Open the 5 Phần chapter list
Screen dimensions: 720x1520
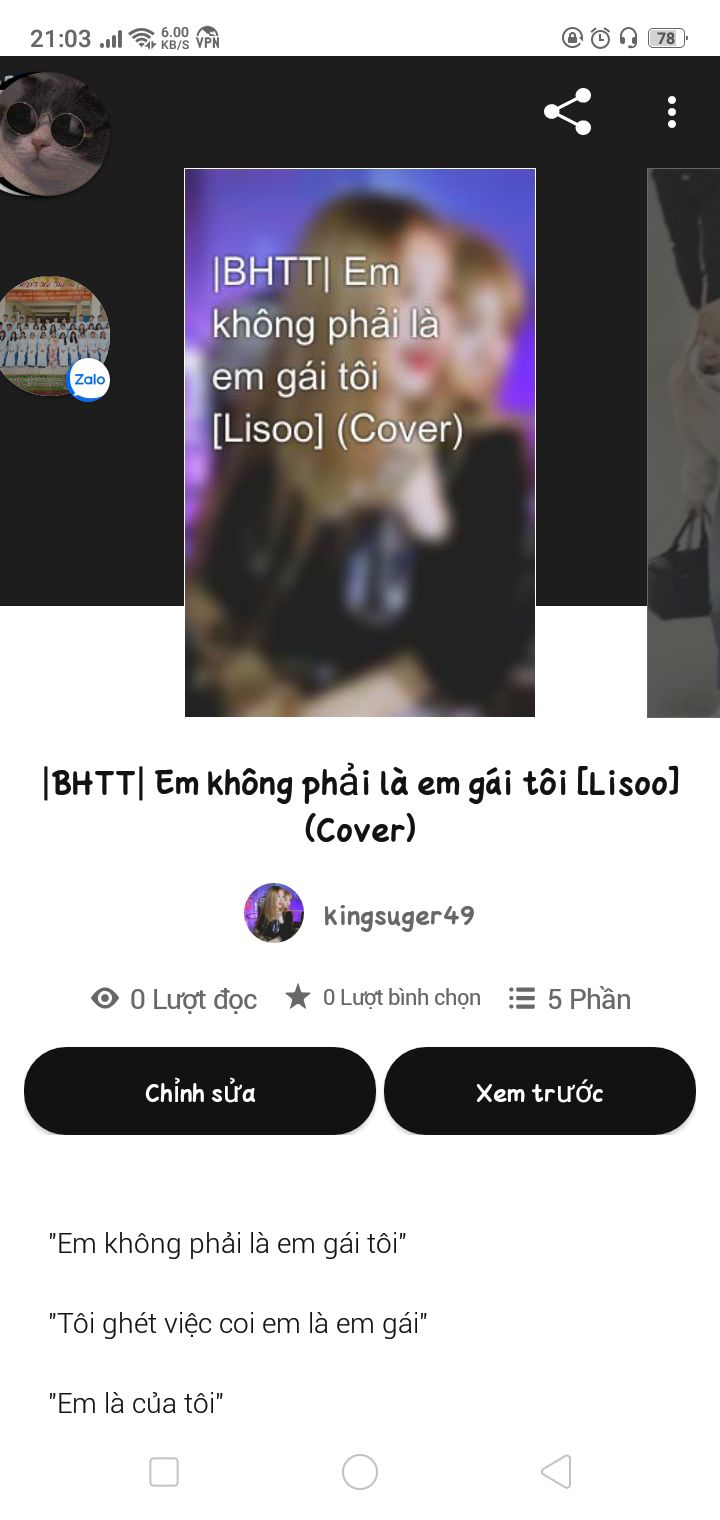click(x=570, y=999)
